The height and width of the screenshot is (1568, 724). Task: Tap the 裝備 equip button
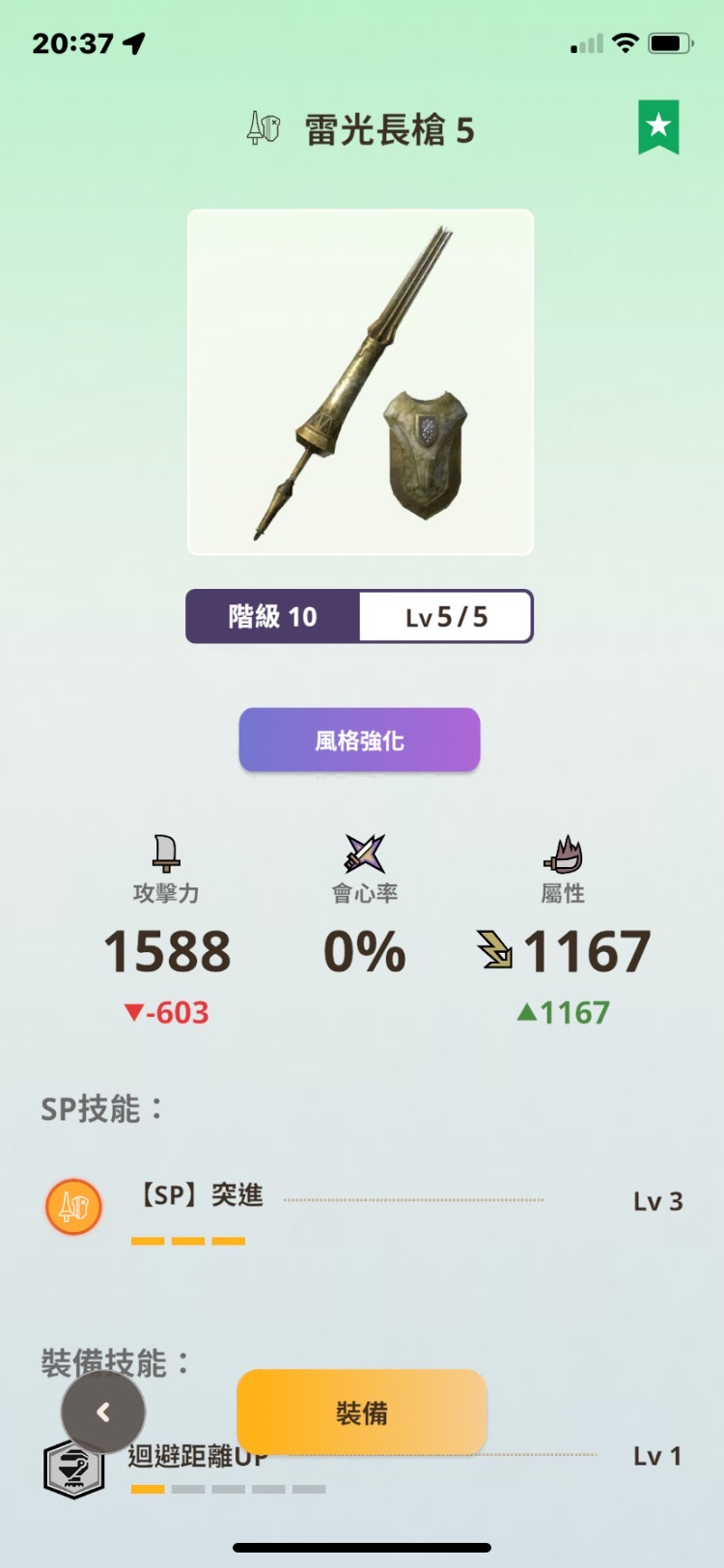361,1413
